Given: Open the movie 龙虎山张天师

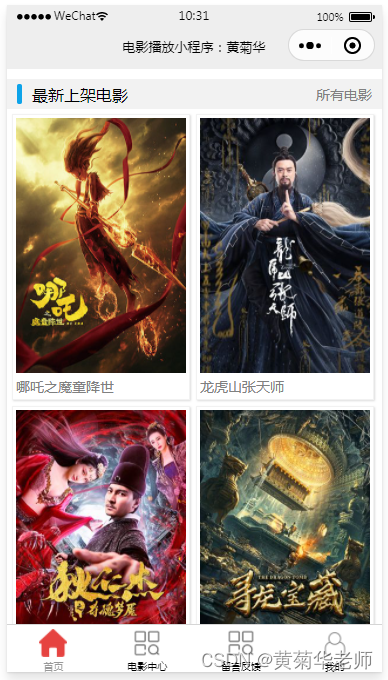Looking at the screenshot, I should coord(285,257).
